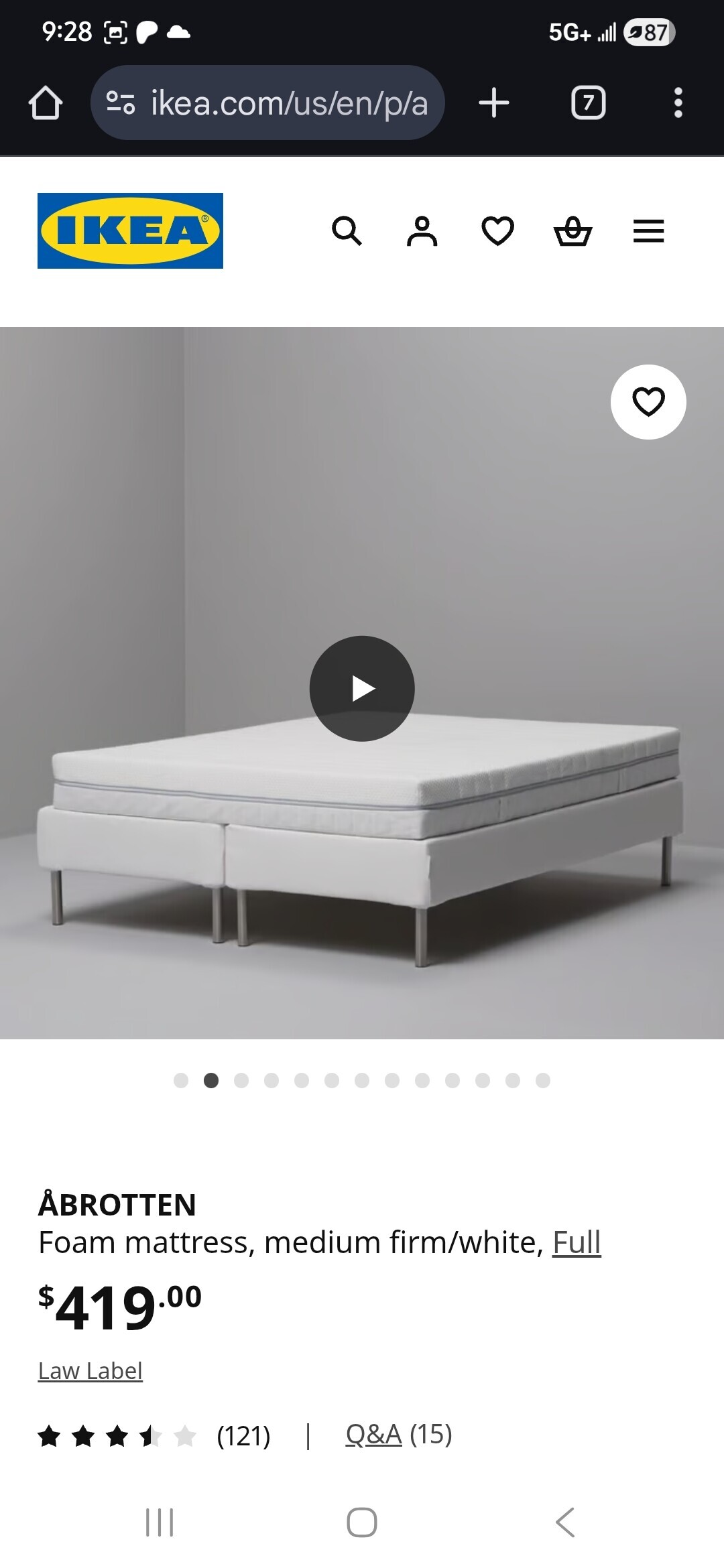Open the account profile icon
Screen dimensions: 724x1568
coord(422,231)
